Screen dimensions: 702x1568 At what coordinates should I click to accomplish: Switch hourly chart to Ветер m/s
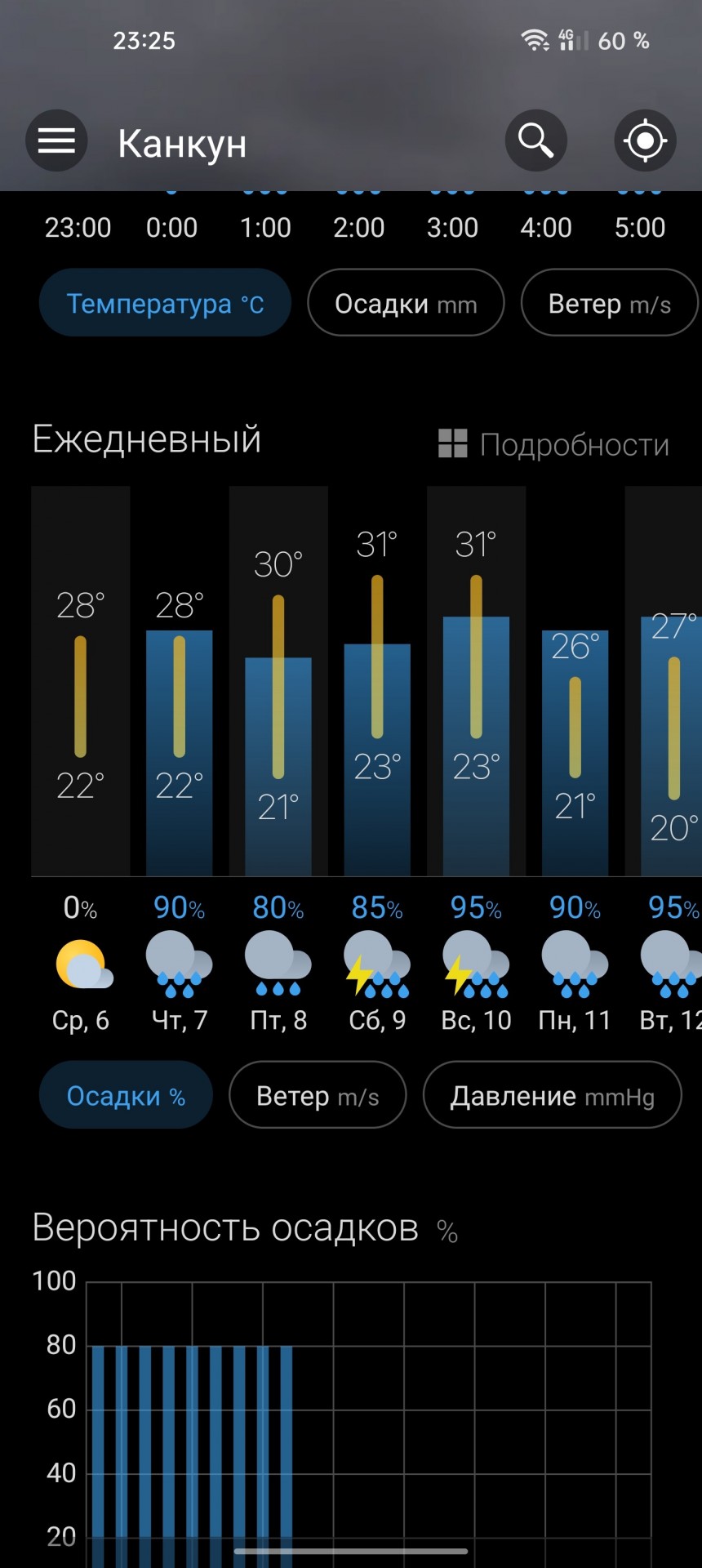610,303
